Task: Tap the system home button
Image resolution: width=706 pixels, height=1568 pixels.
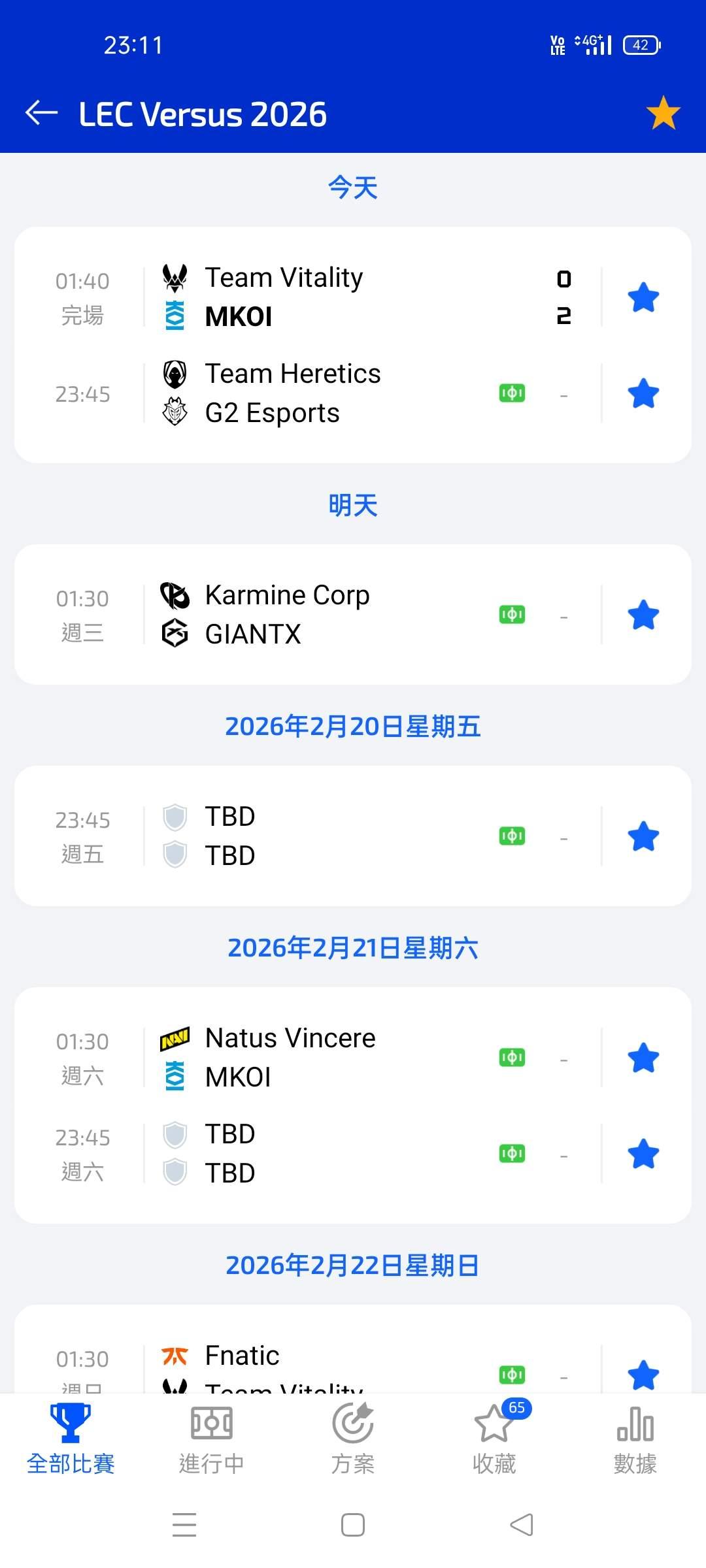Action: (353, 1525)
